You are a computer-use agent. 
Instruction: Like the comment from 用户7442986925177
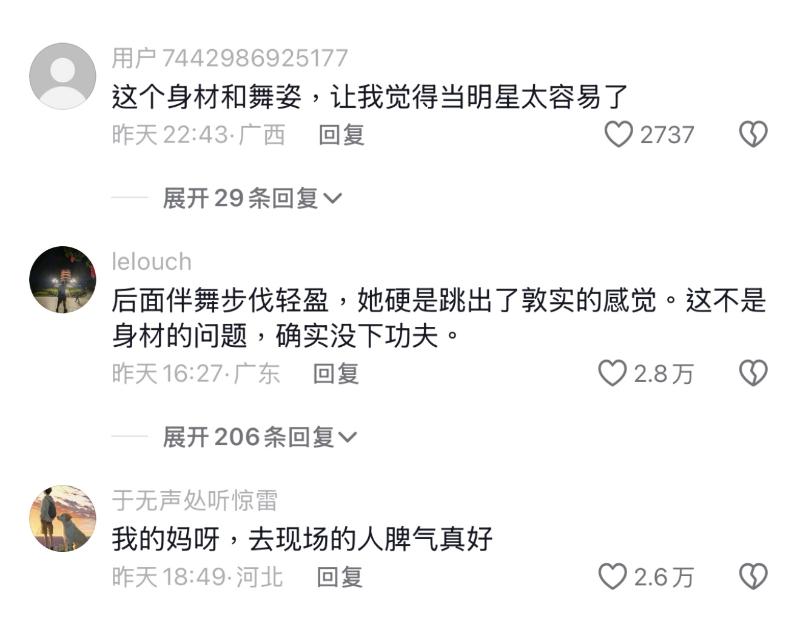pyautogui.click(x=619, y=134)
